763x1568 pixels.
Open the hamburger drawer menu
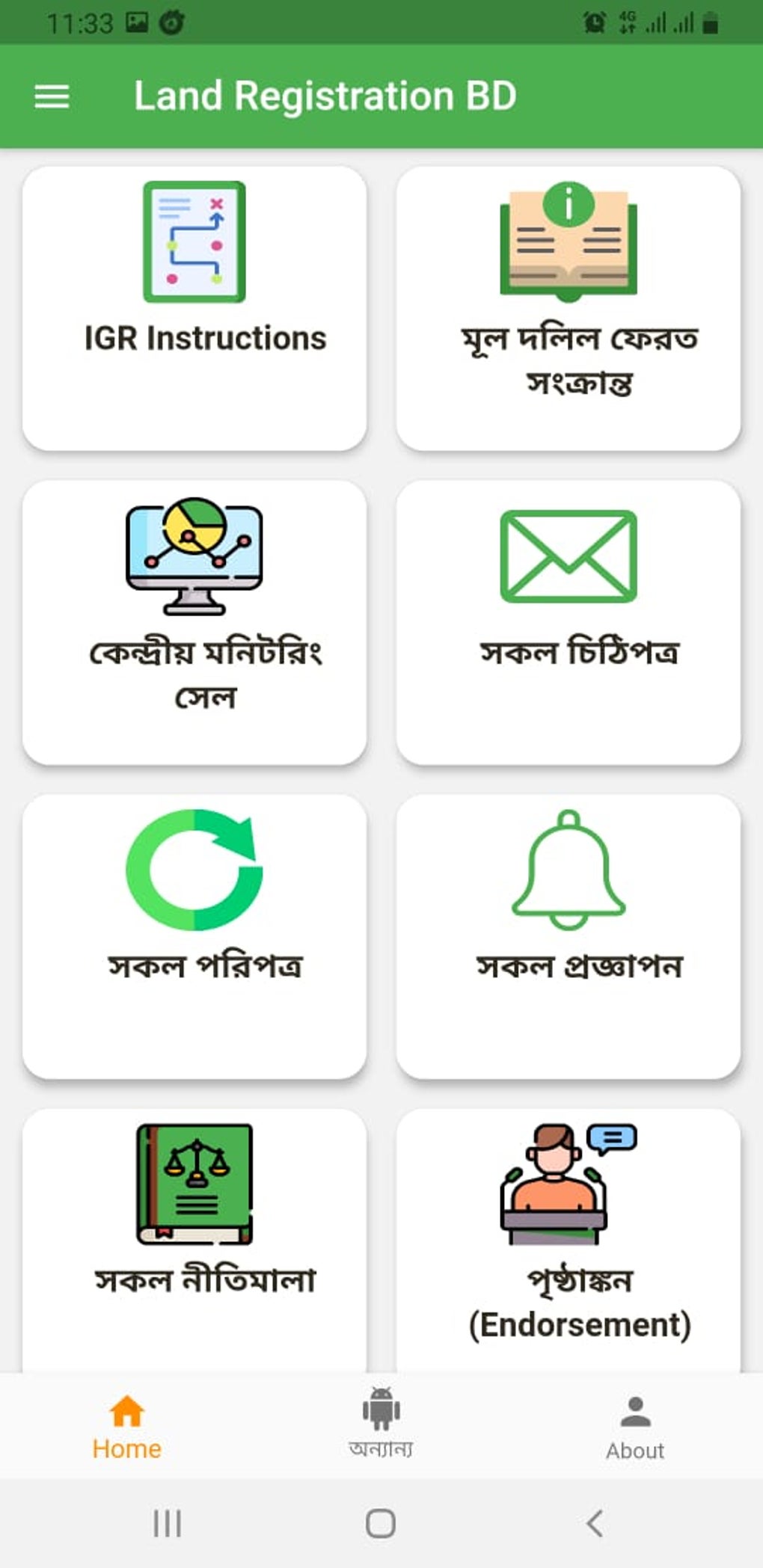[52, 96]
